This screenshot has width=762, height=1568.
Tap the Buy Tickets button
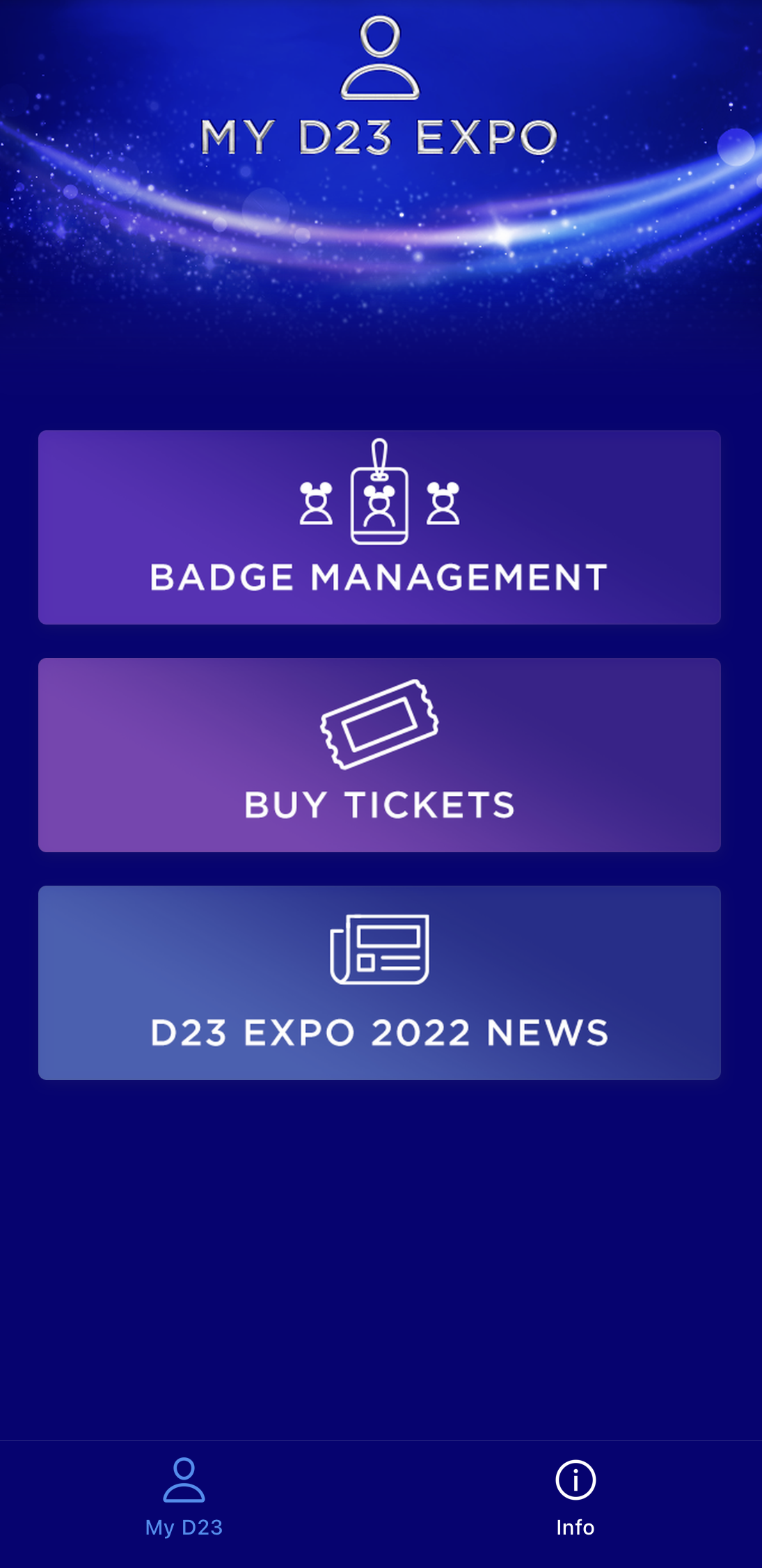379,755
